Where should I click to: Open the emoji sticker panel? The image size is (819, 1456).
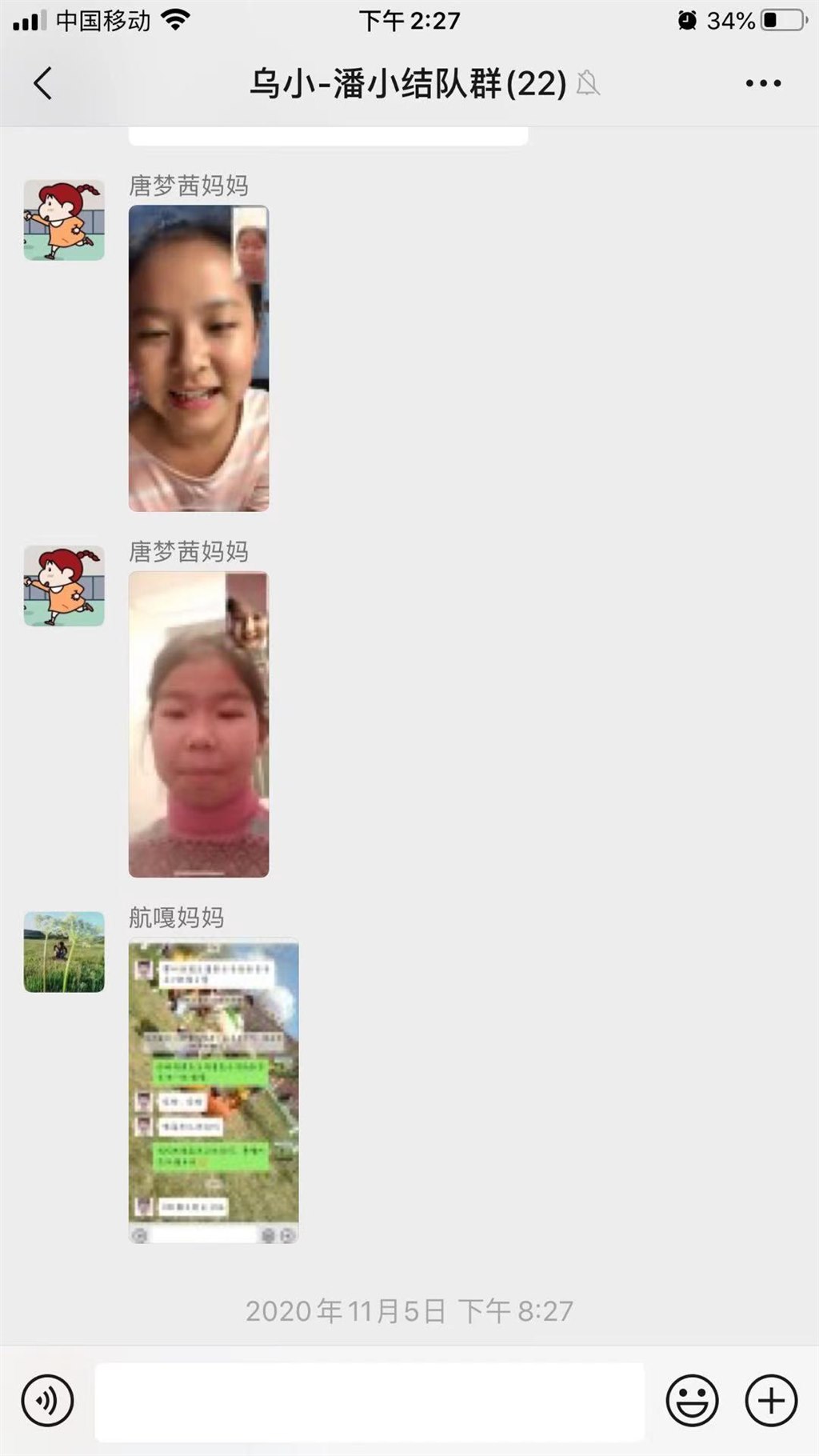[x=692, y=1401]
